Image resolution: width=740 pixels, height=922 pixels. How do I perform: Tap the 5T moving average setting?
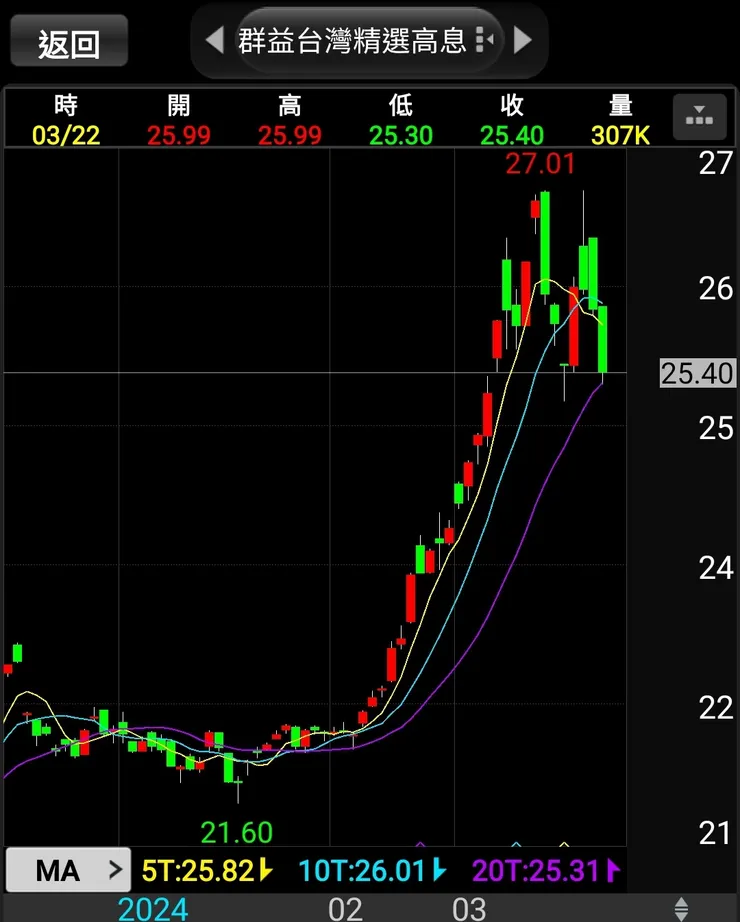pos(207,870)
